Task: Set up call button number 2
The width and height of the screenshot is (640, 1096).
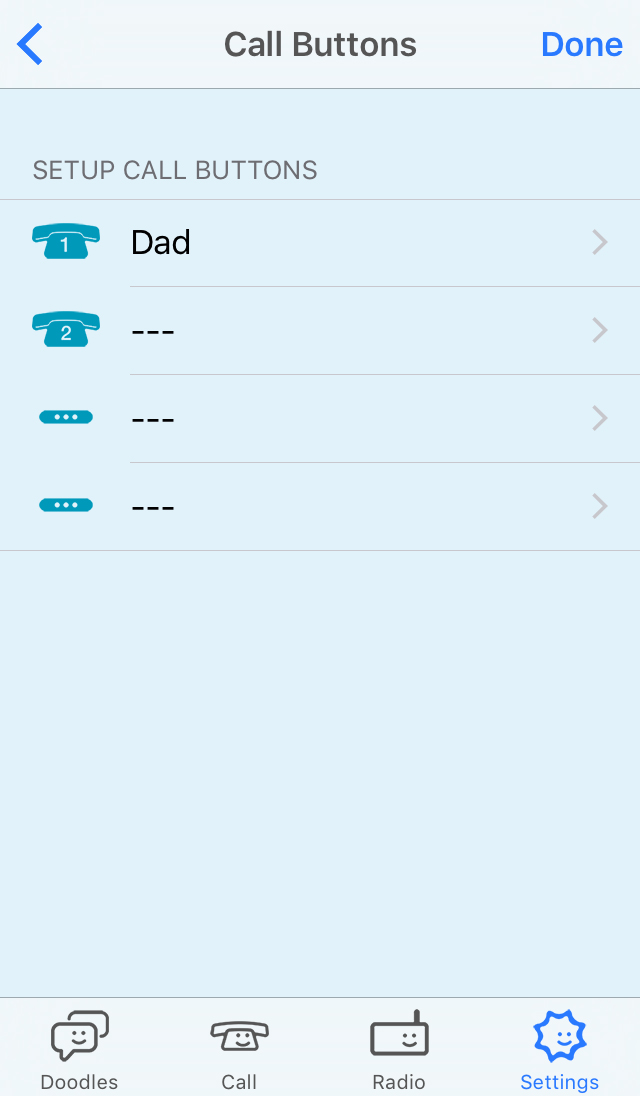Action: tap(320, 331)
